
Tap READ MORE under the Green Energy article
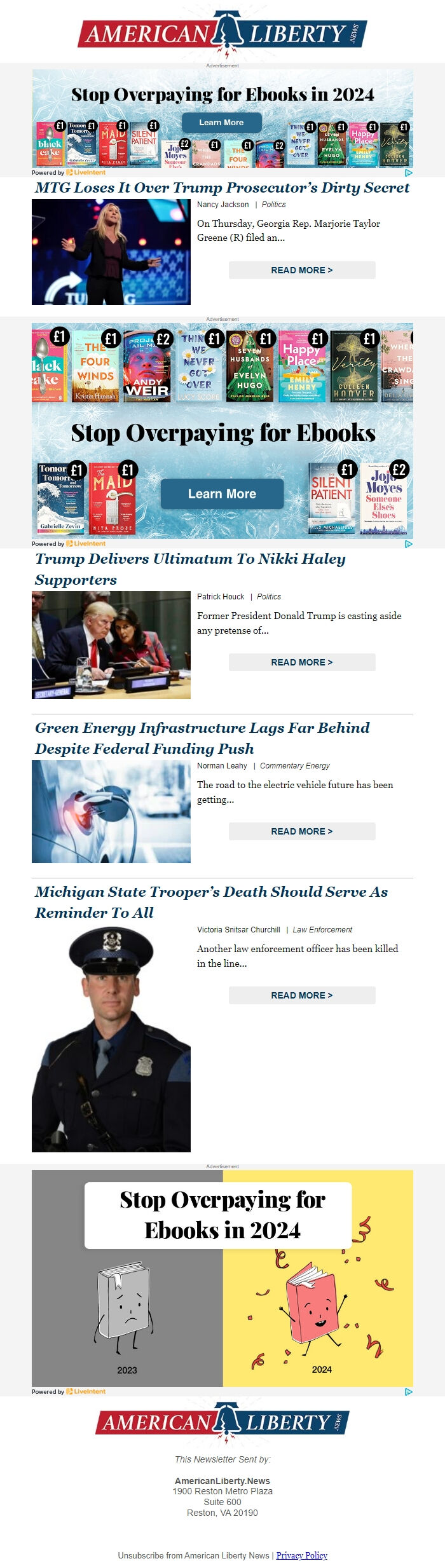point(301,831)
